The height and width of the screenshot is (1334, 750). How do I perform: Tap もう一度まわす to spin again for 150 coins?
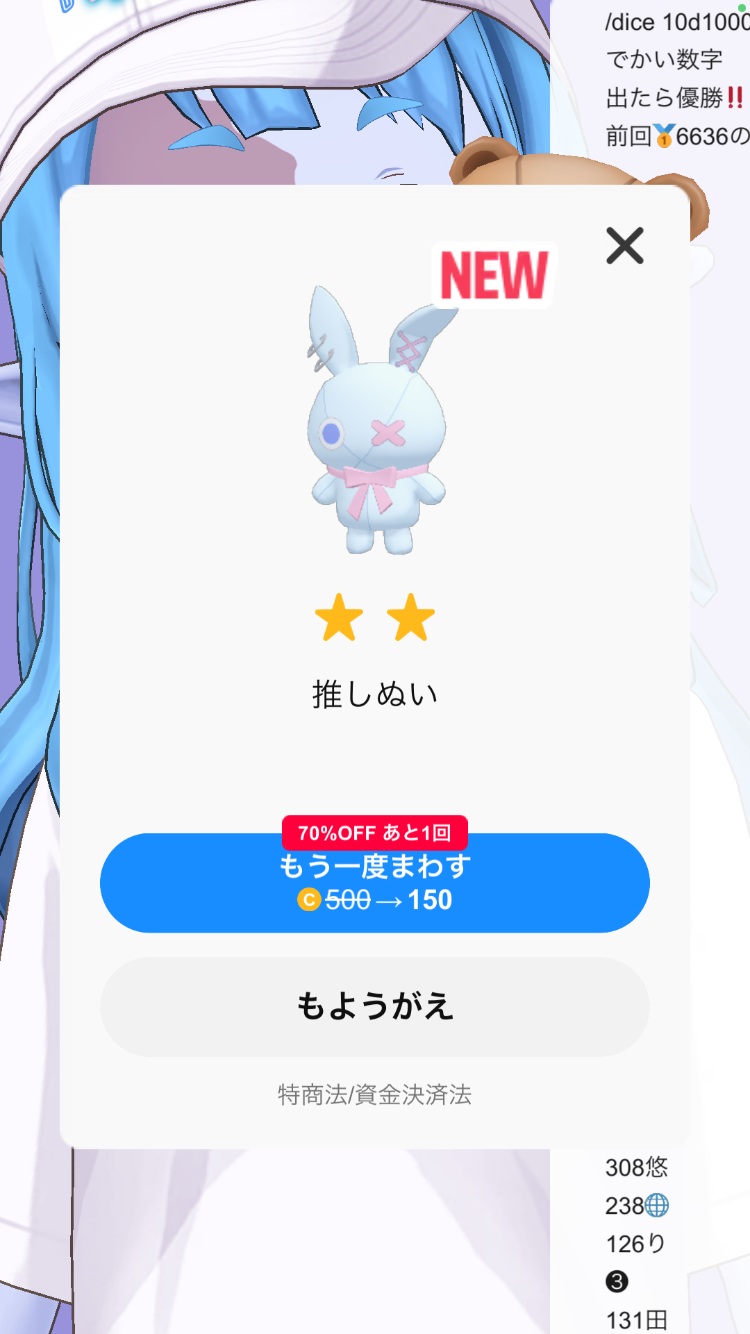point(374,883)
